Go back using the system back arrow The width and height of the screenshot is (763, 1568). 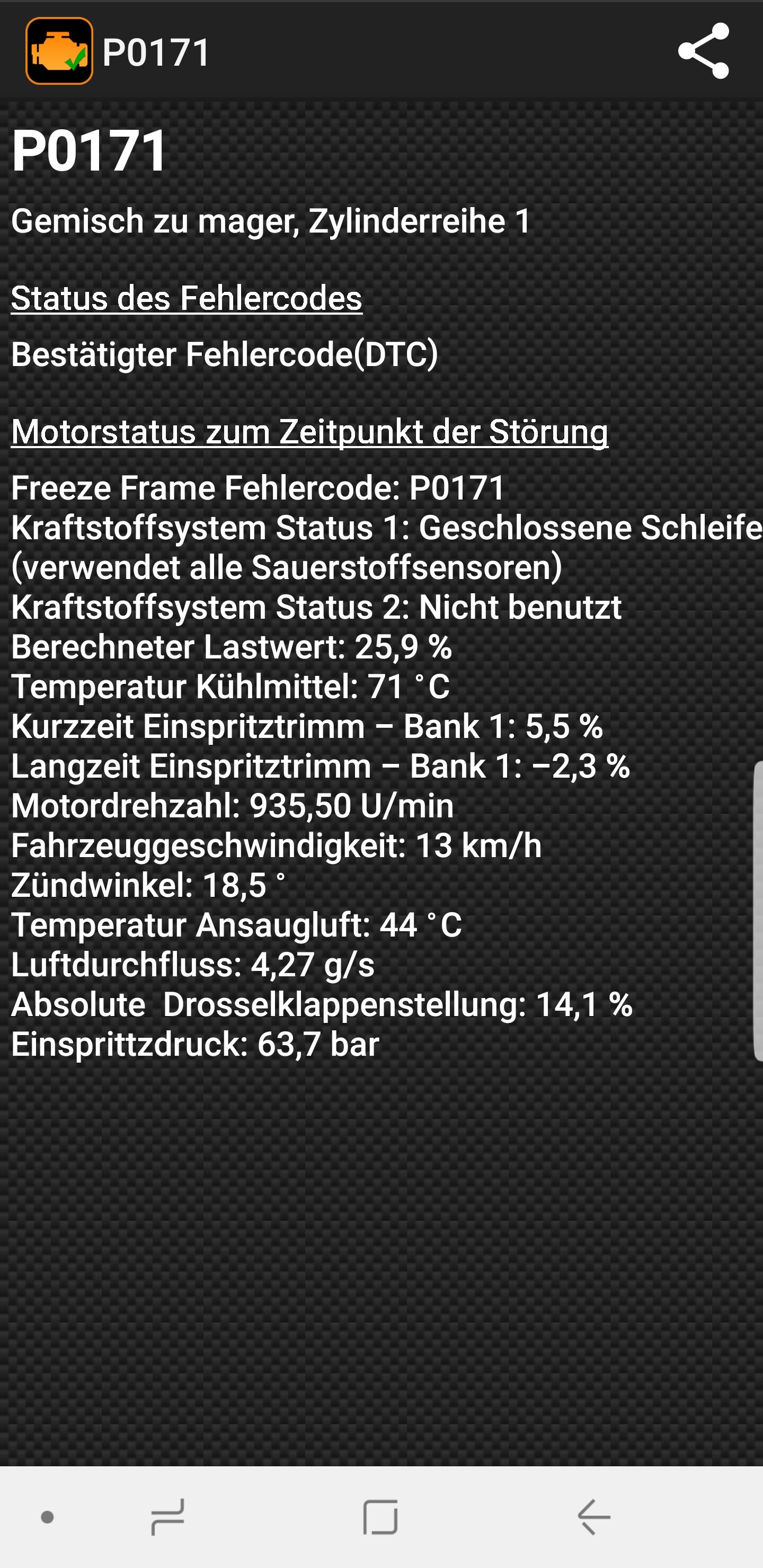click(x=594, y=1516)
